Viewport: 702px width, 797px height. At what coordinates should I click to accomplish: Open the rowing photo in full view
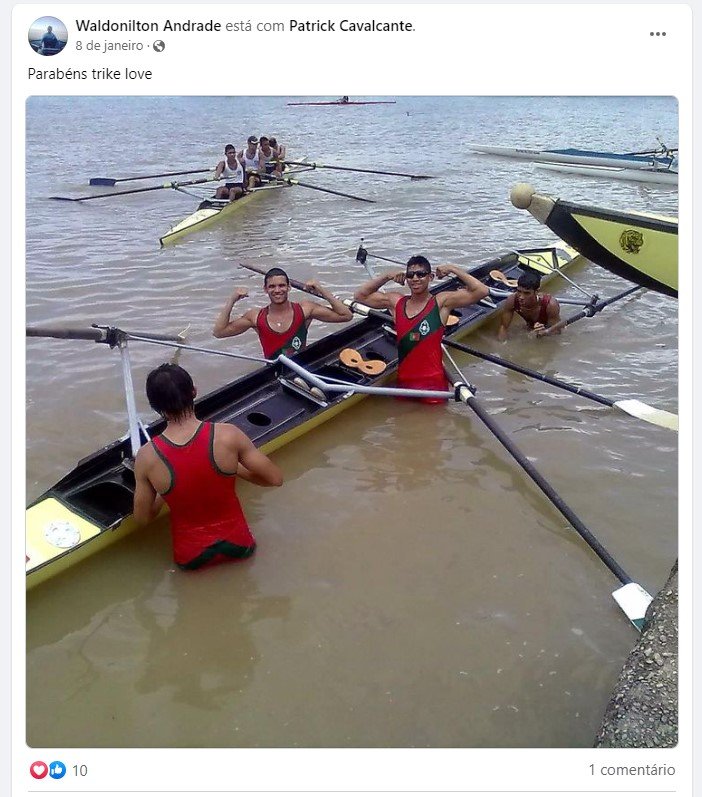[x=351, y=421]
